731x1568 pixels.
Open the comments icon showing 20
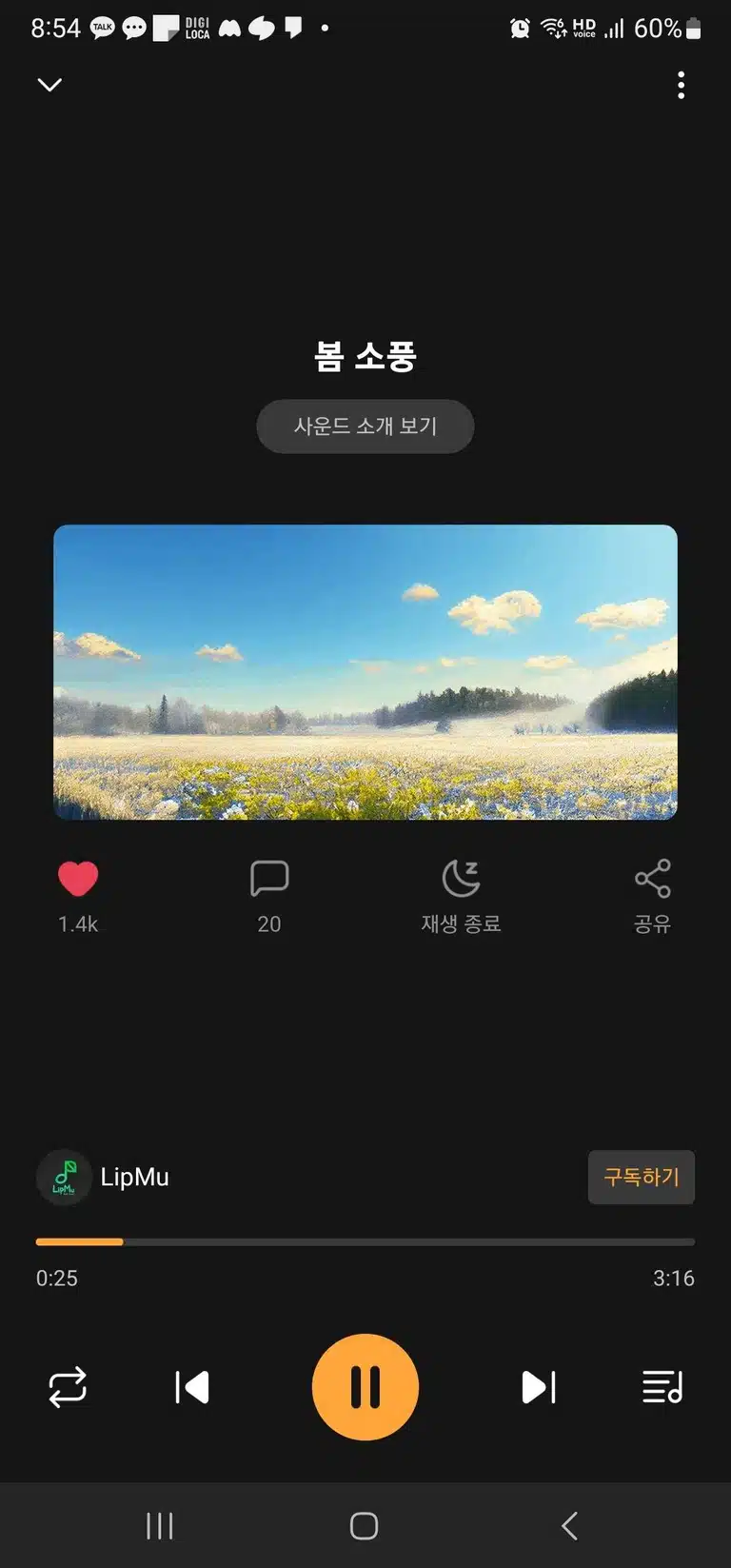point(269,879)
